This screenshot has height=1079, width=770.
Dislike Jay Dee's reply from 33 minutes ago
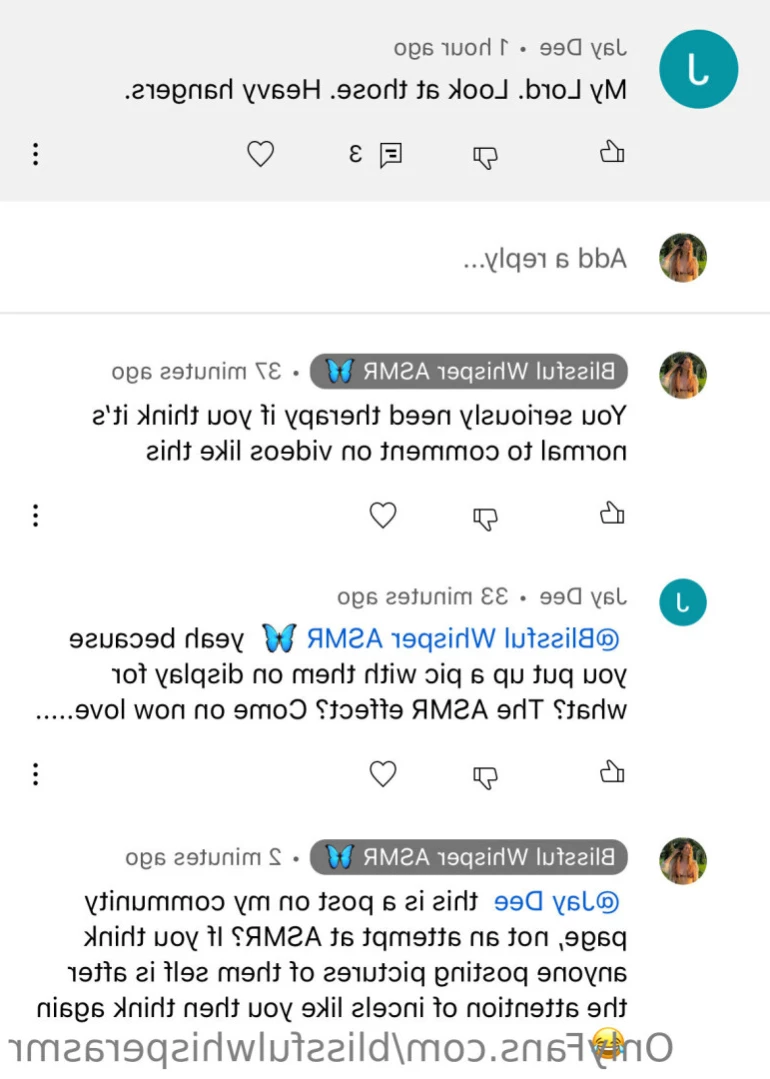pos(485,774)
